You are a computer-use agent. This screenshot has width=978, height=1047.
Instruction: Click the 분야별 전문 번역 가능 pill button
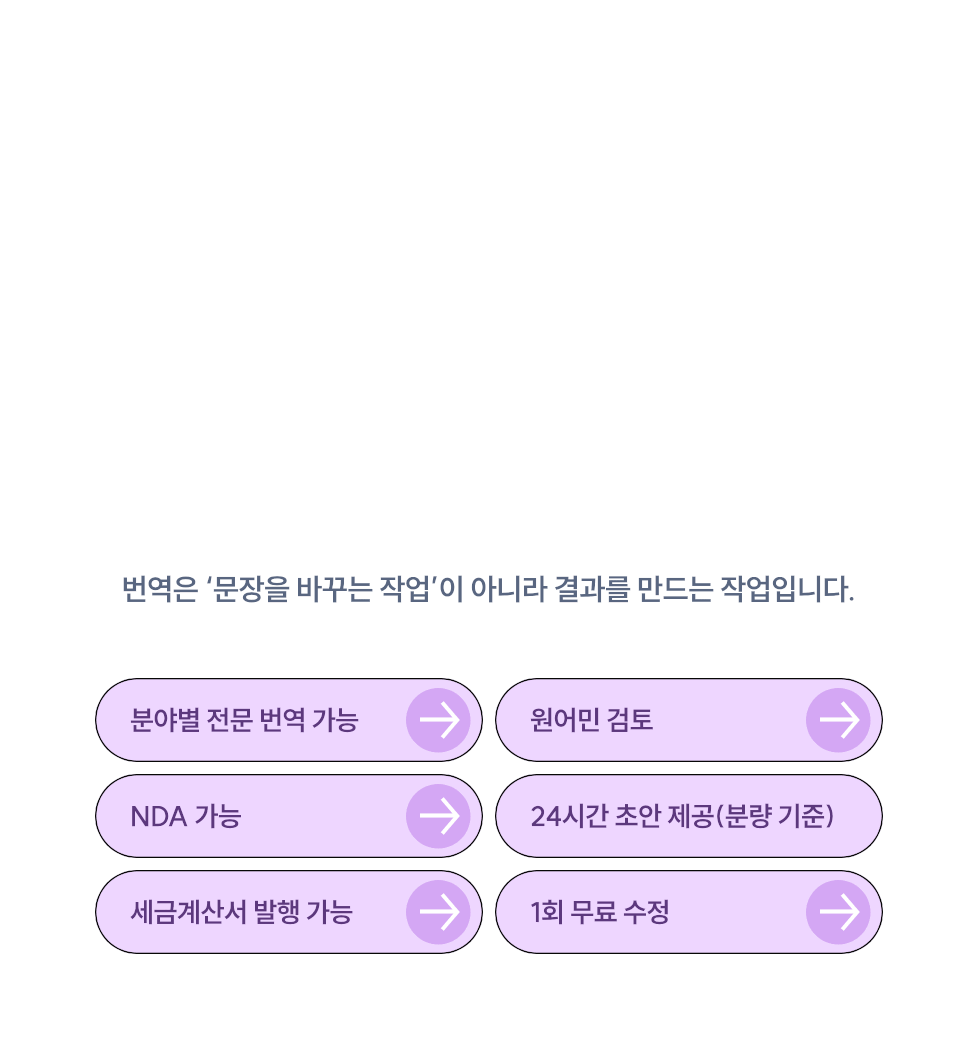click(x=288, y=719)
